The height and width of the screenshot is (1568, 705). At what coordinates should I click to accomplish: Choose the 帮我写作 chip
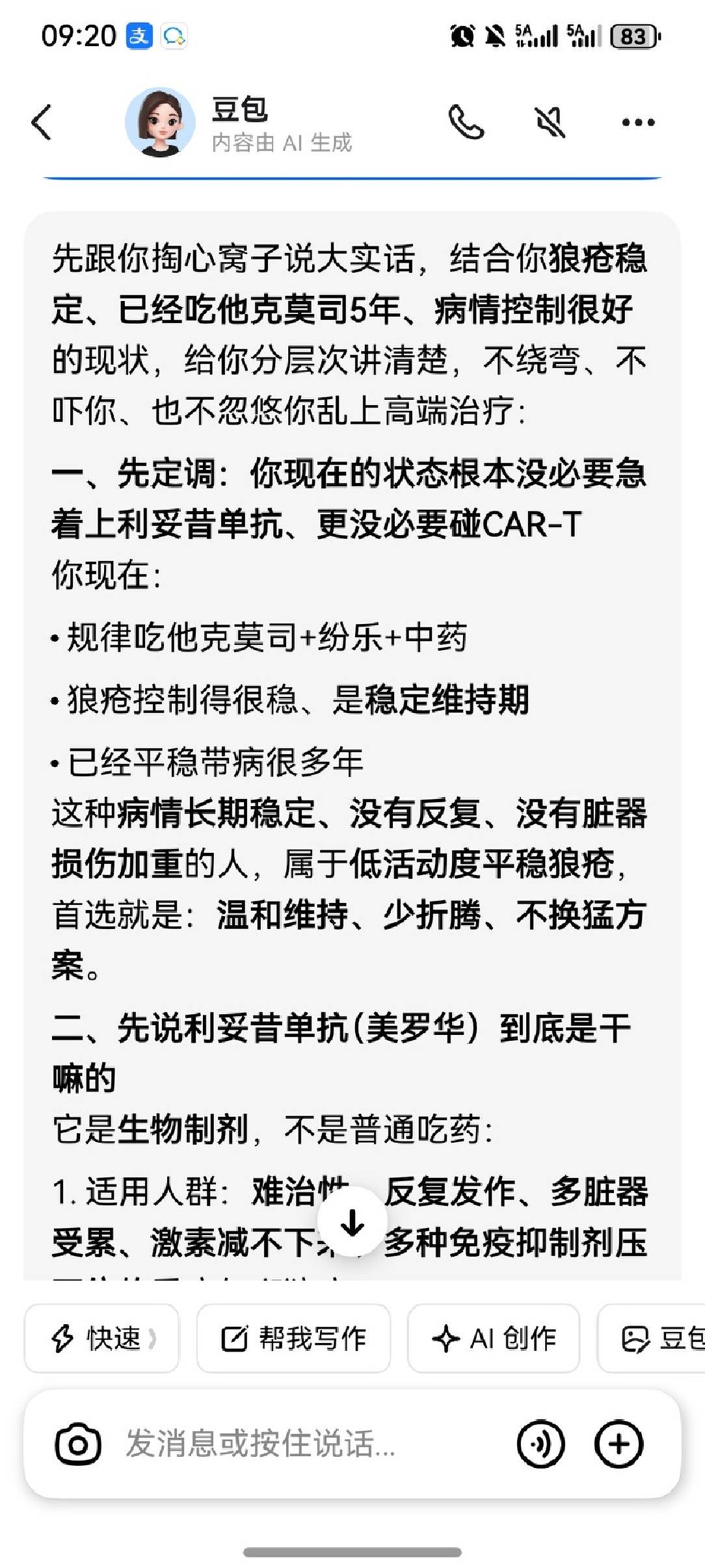tap(293, 1338)
